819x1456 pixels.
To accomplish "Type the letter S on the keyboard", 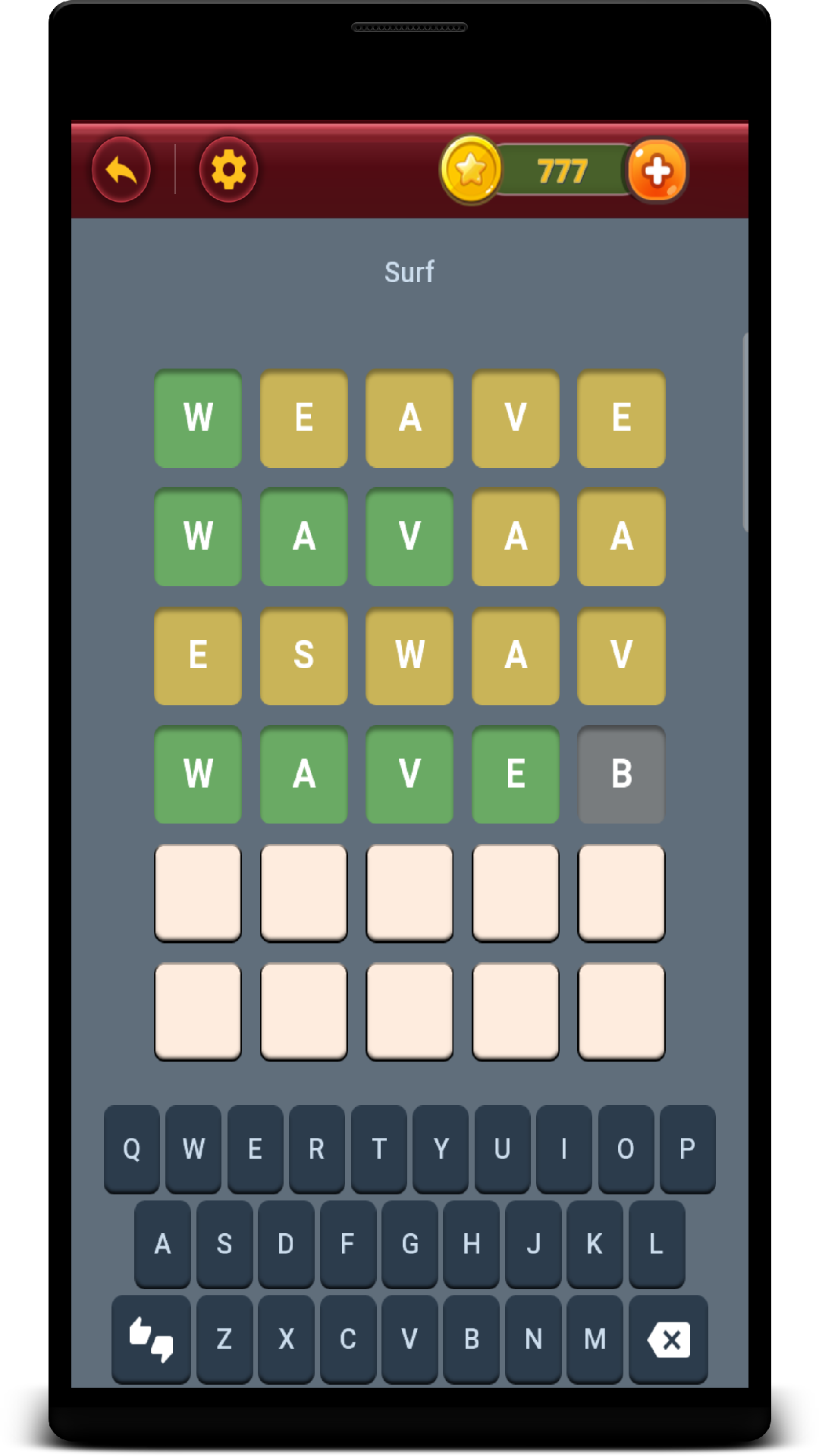I will [224, 1244].
